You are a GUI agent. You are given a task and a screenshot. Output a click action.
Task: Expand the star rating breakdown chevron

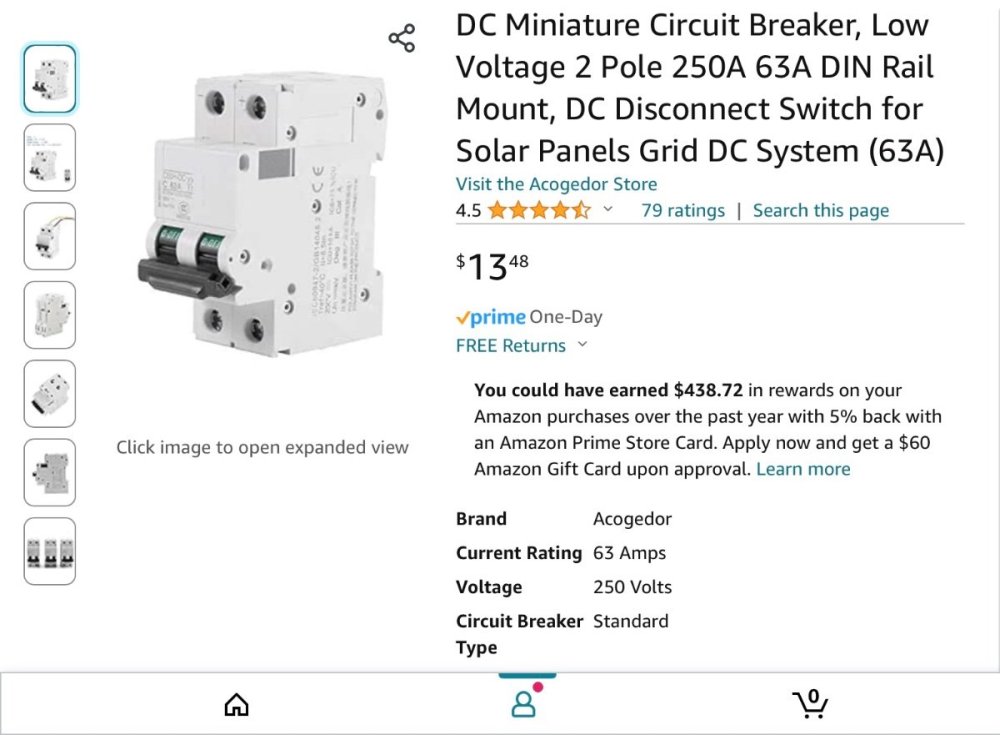(x=608, y=210)
